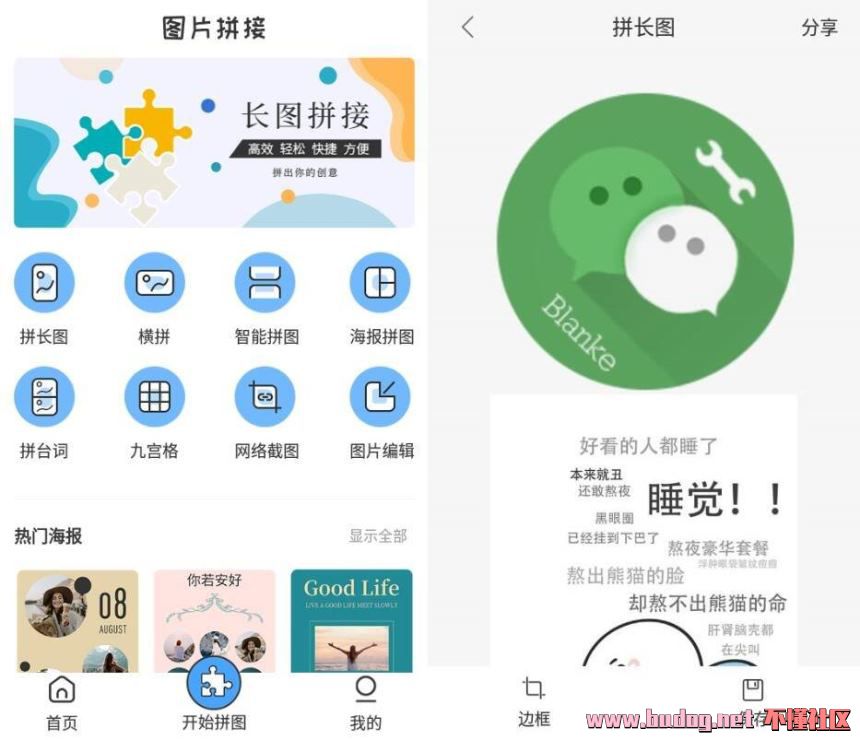This screenshot has width=860, height=740.
Task: Switch to the 我的 profile tab
Action: coord(366,702)
